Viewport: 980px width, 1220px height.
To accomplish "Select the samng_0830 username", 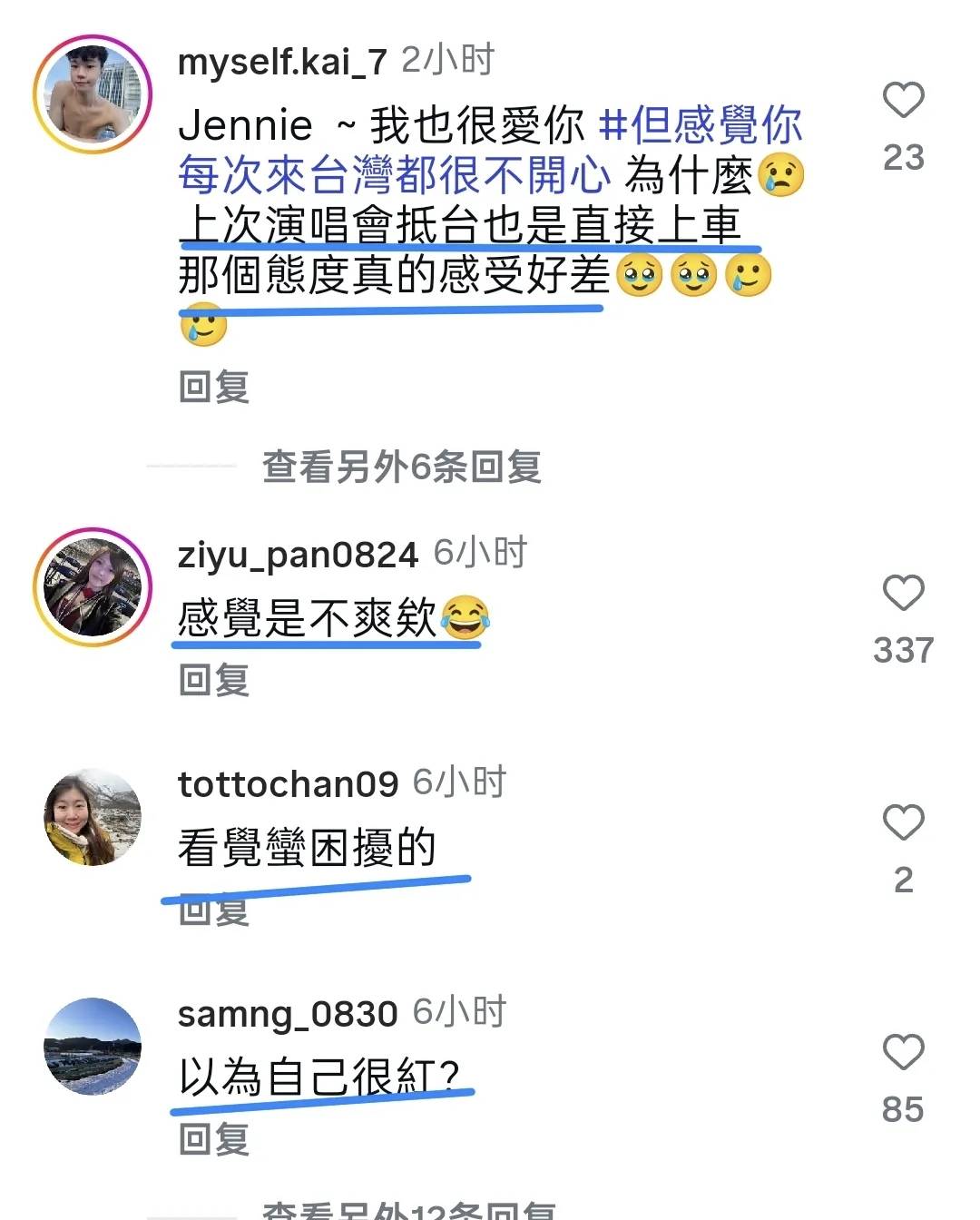I will tap(288, 1014).
